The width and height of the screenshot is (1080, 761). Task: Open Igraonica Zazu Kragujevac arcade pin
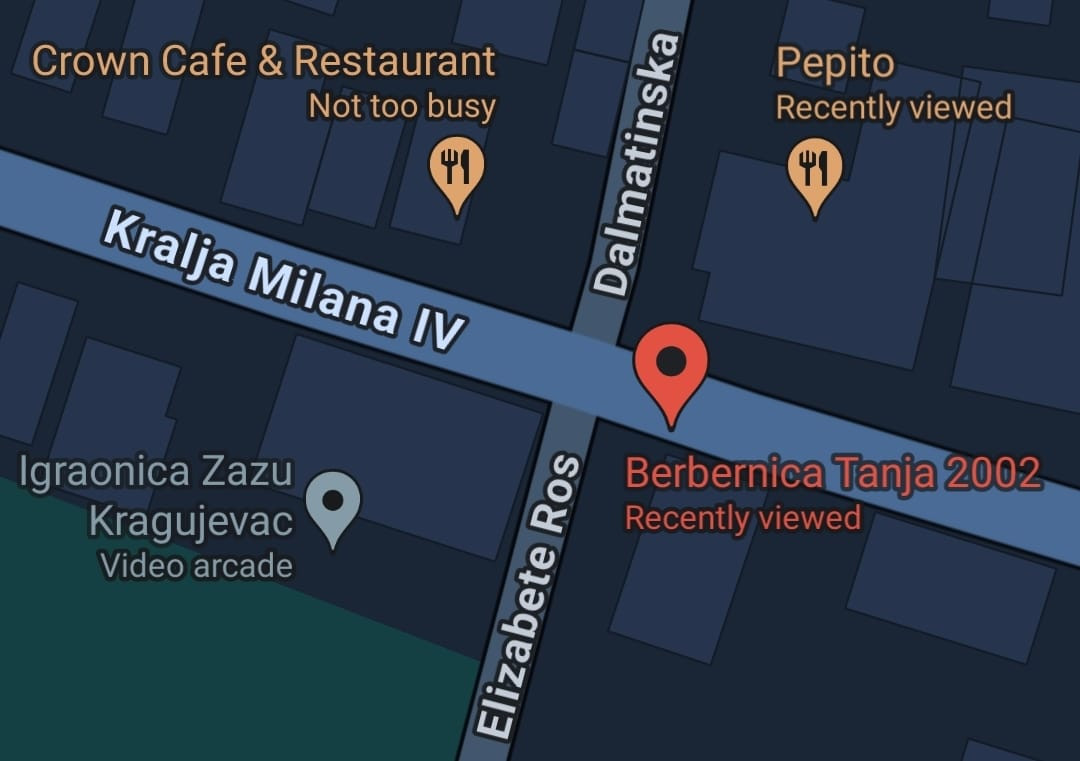click(x=333, y=502)
